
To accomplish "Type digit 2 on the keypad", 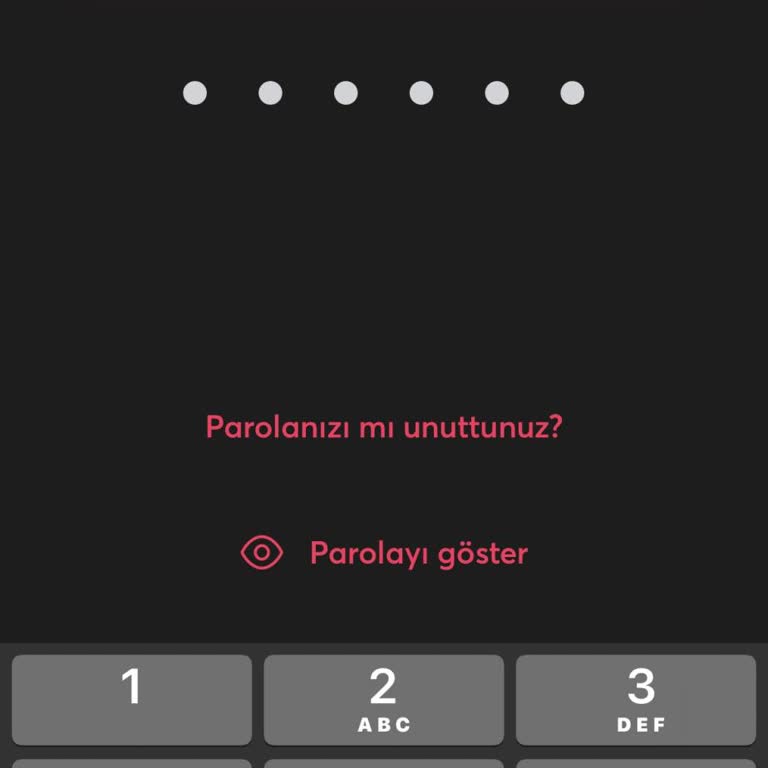I will coord(384,699).
